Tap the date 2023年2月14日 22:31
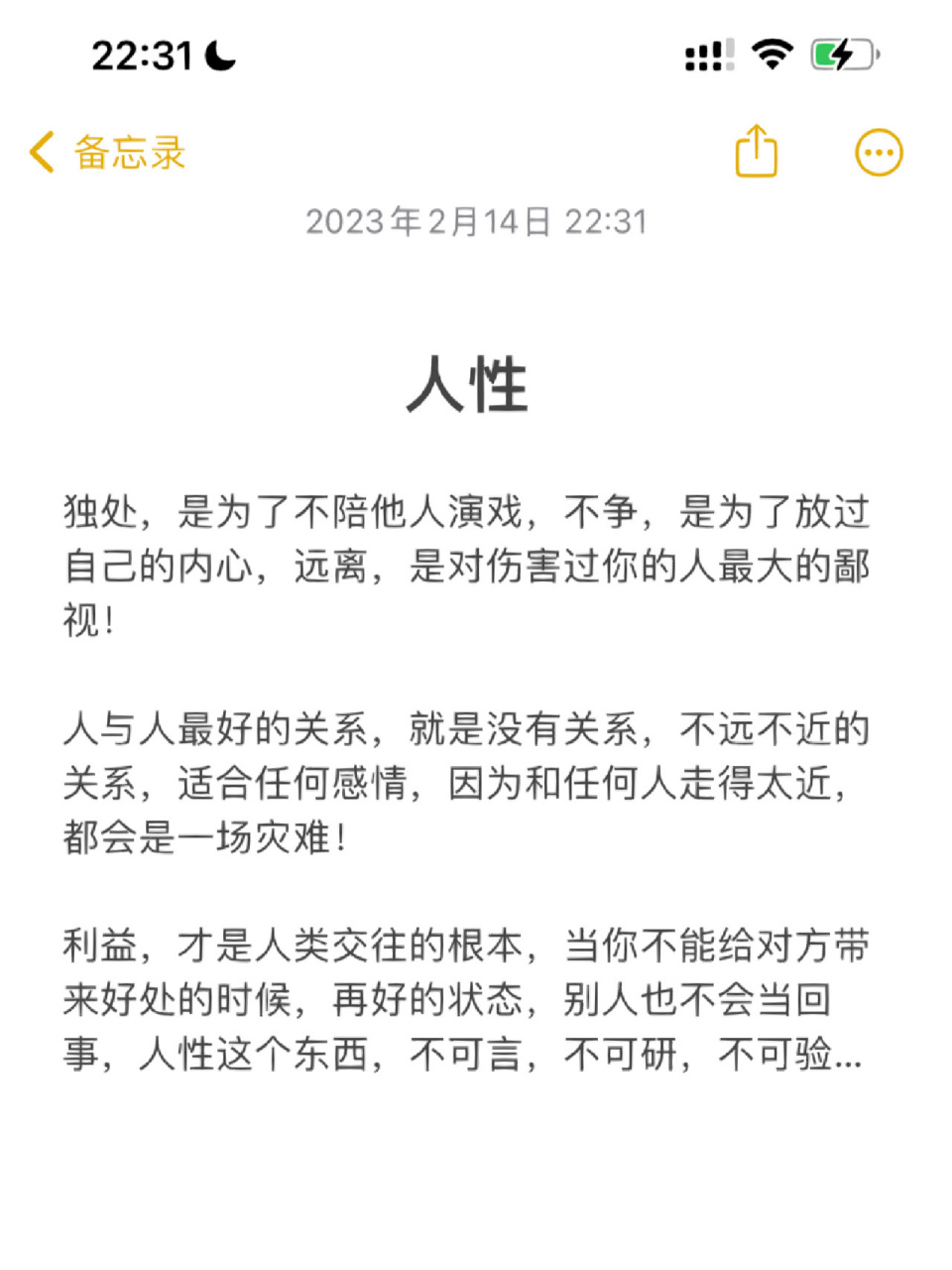This screenshot has width=952, height=1270. [476, 221]
